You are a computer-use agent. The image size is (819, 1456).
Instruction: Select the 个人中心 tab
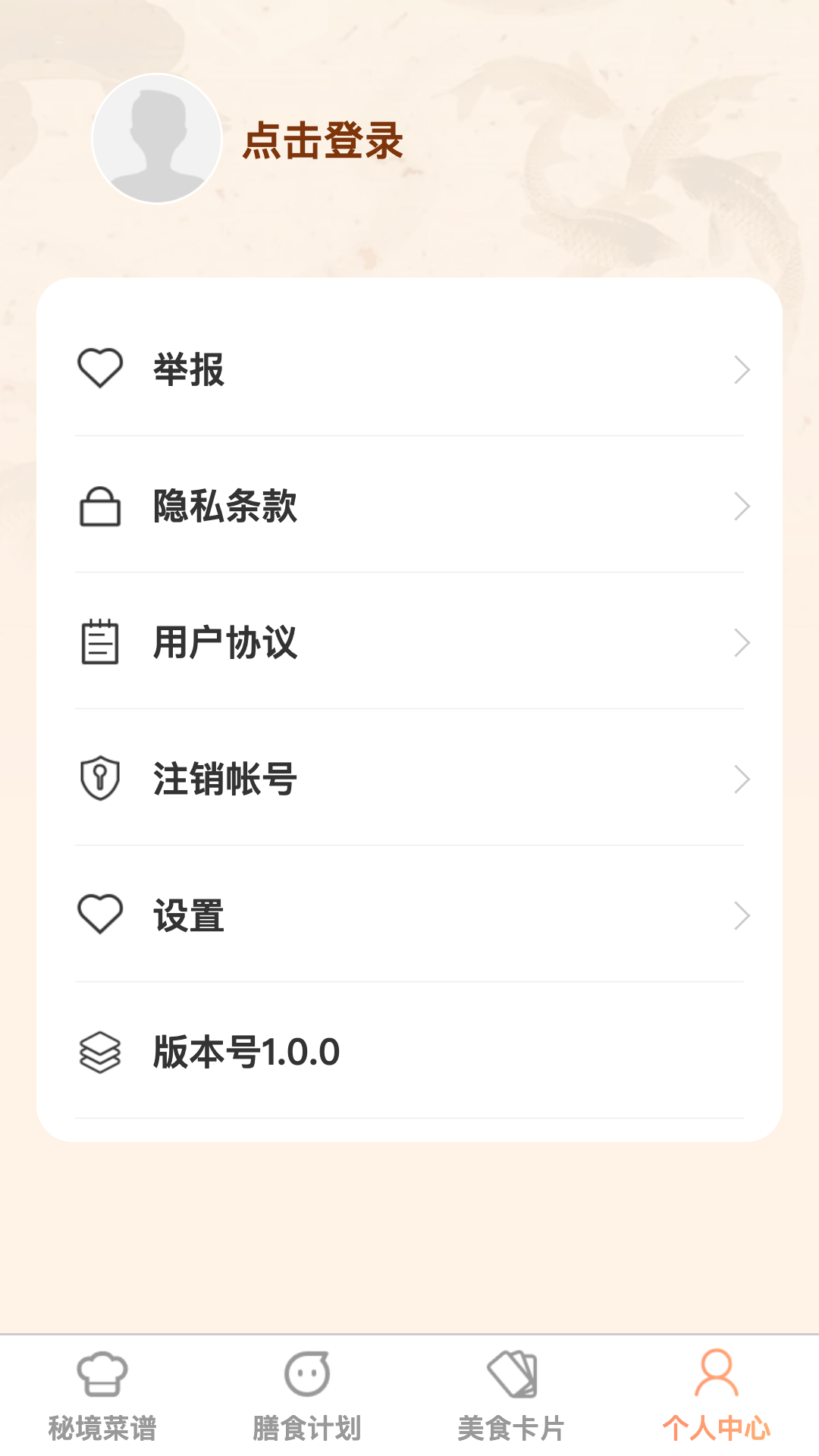click(717, 1395)
